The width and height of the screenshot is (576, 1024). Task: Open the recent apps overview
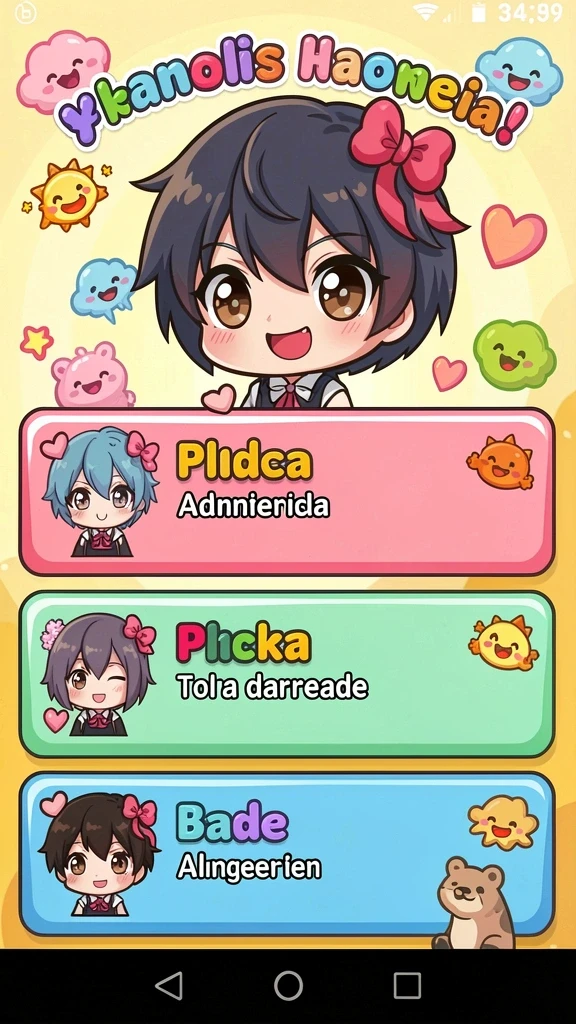pyautogui.click(x=407, y=985)
